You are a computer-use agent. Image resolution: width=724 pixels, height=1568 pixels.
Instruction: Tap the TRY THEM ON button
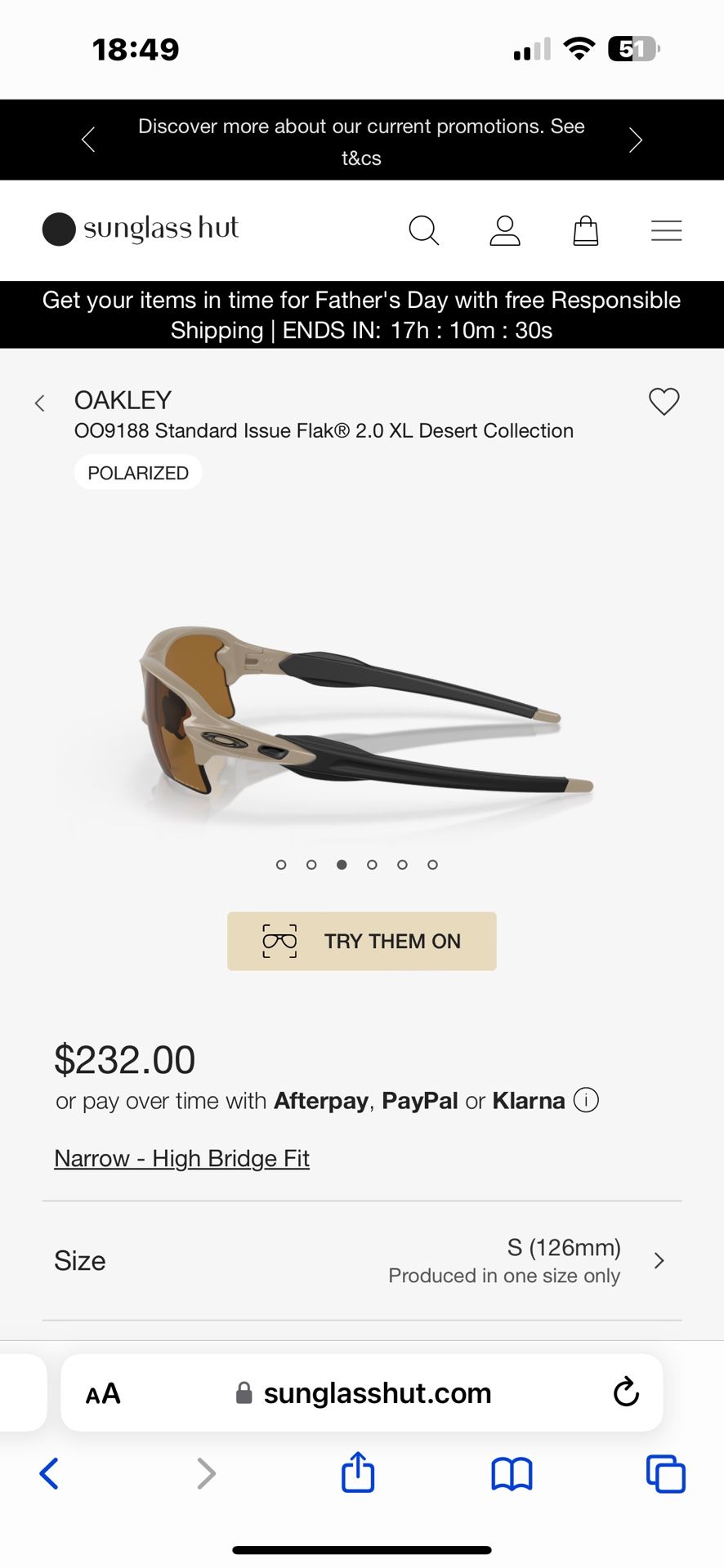pyautogui.click(x=361, y=941)
